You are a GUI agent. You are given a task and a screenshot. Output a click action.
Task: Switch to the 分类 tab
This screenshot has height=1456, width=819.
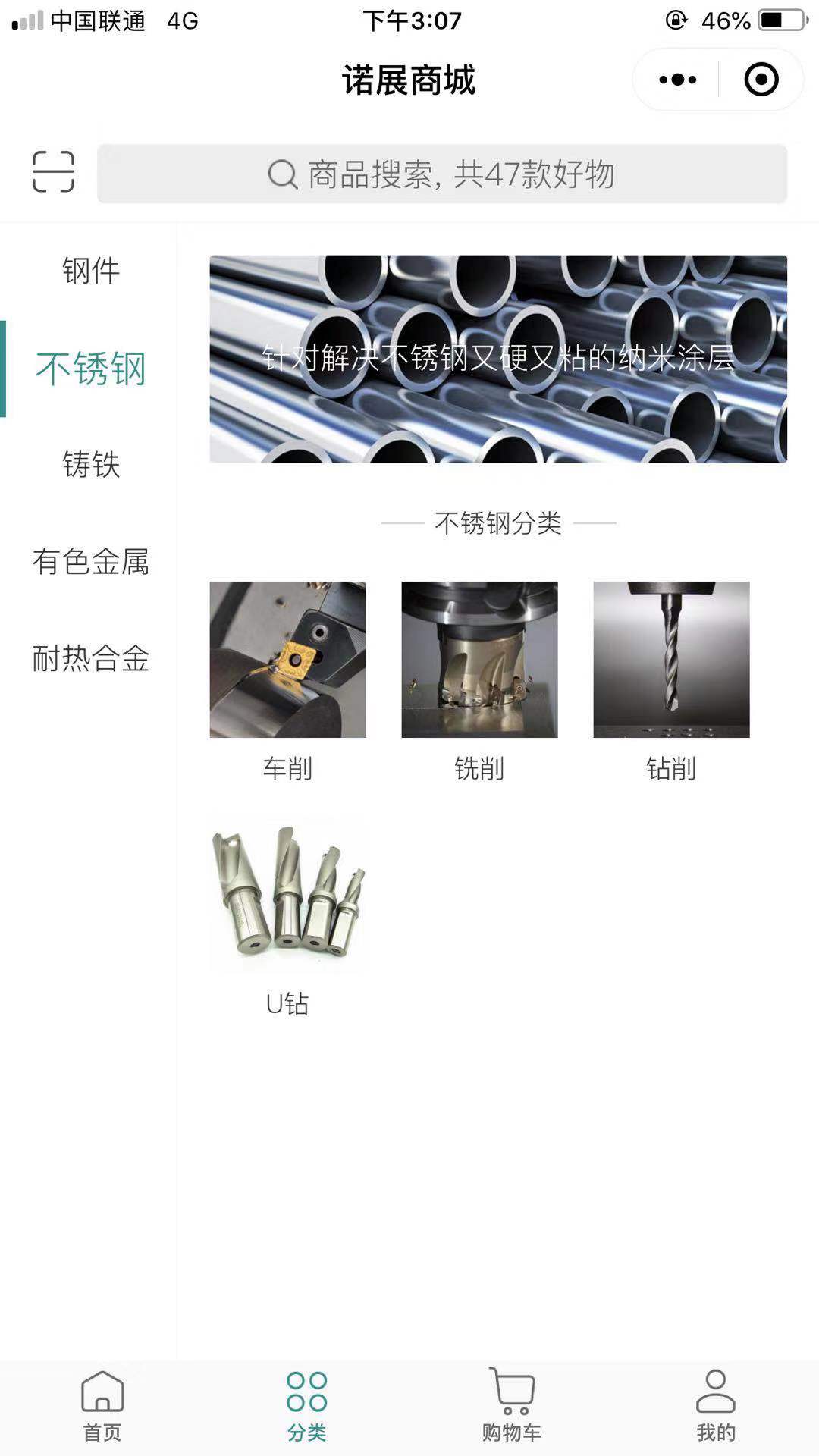pyautogui.click(x=307, y=1407)
